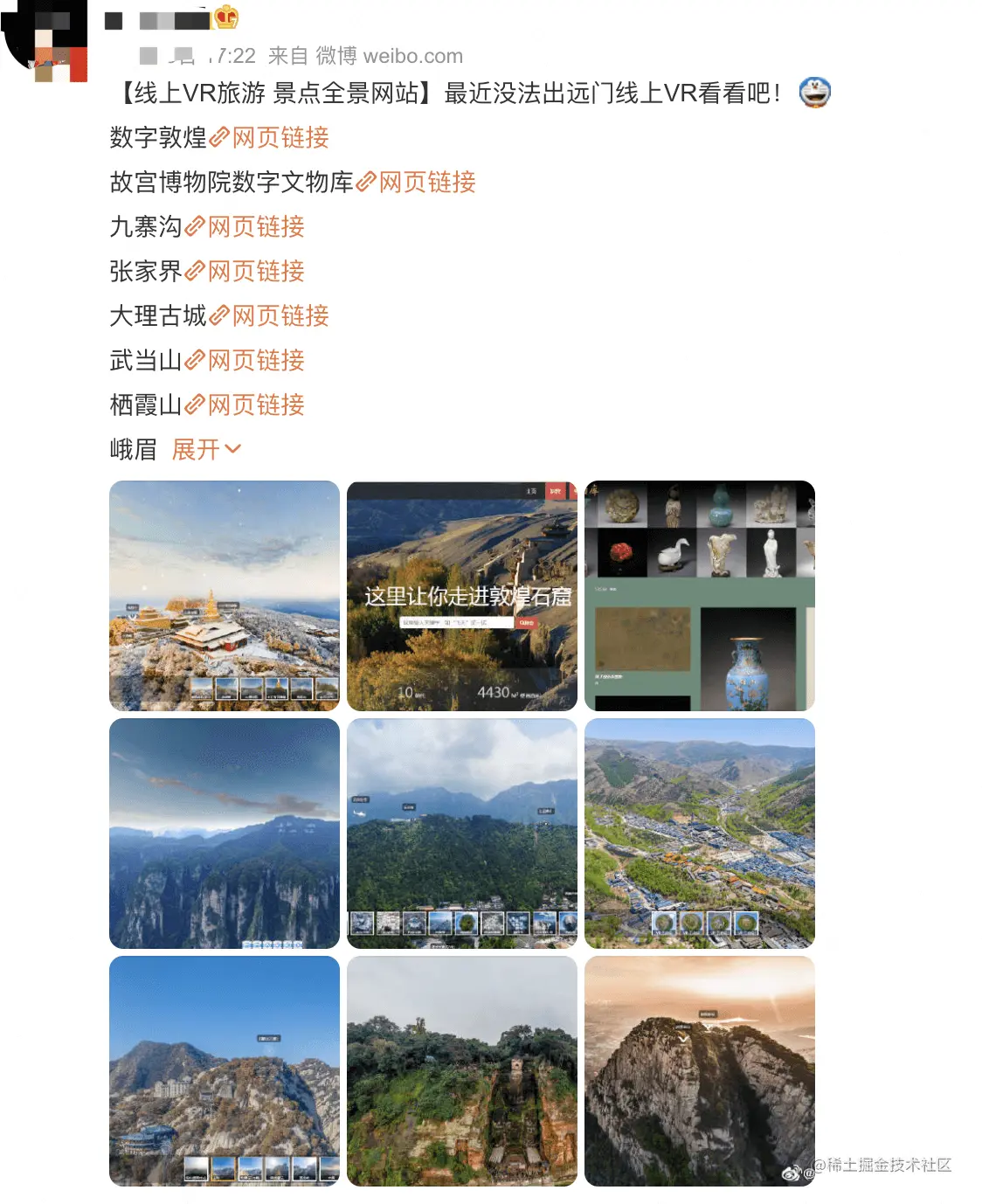Open the cliffside temple under blue sky

(x=225, y=1071)
